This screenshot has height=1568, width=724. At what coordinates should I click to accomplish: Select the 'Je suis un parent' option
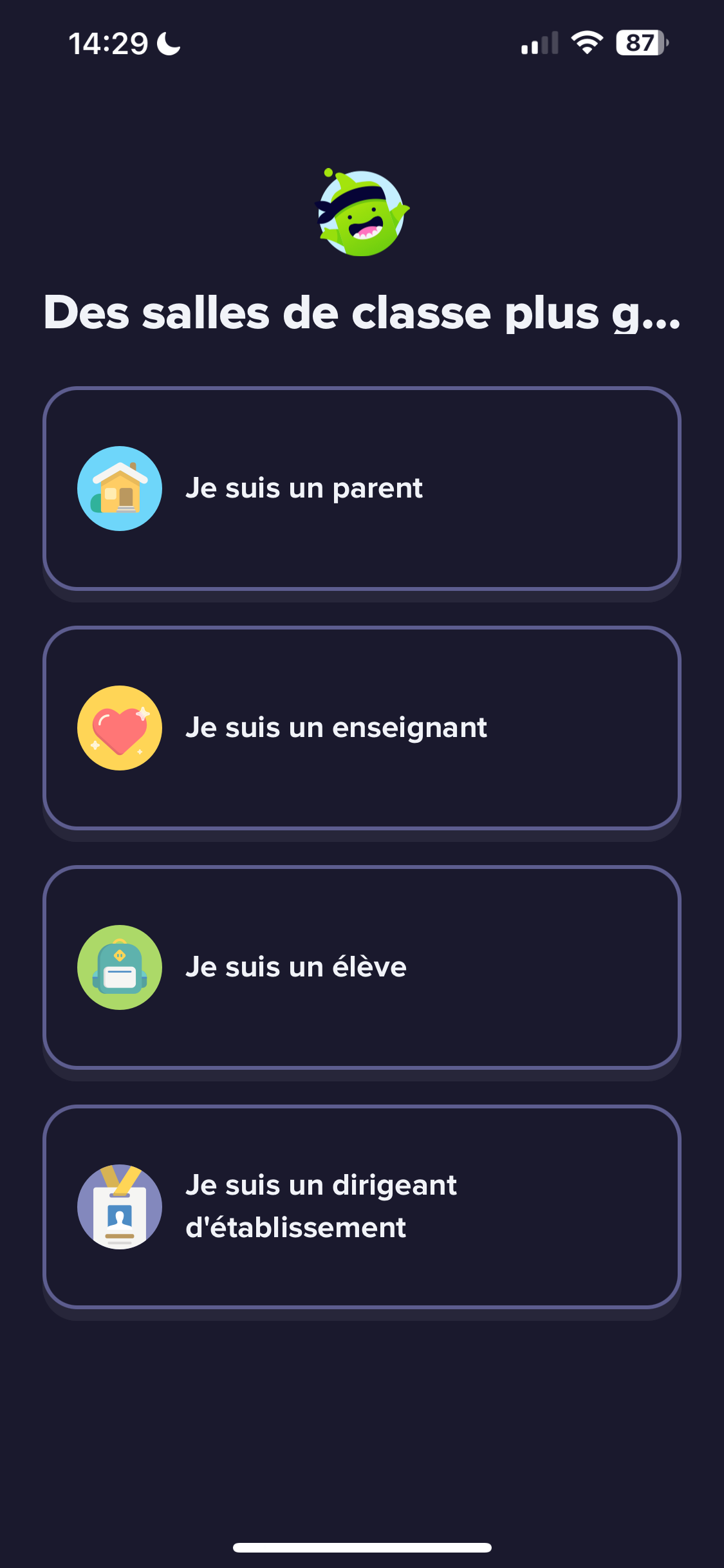(x=362, y=488)
